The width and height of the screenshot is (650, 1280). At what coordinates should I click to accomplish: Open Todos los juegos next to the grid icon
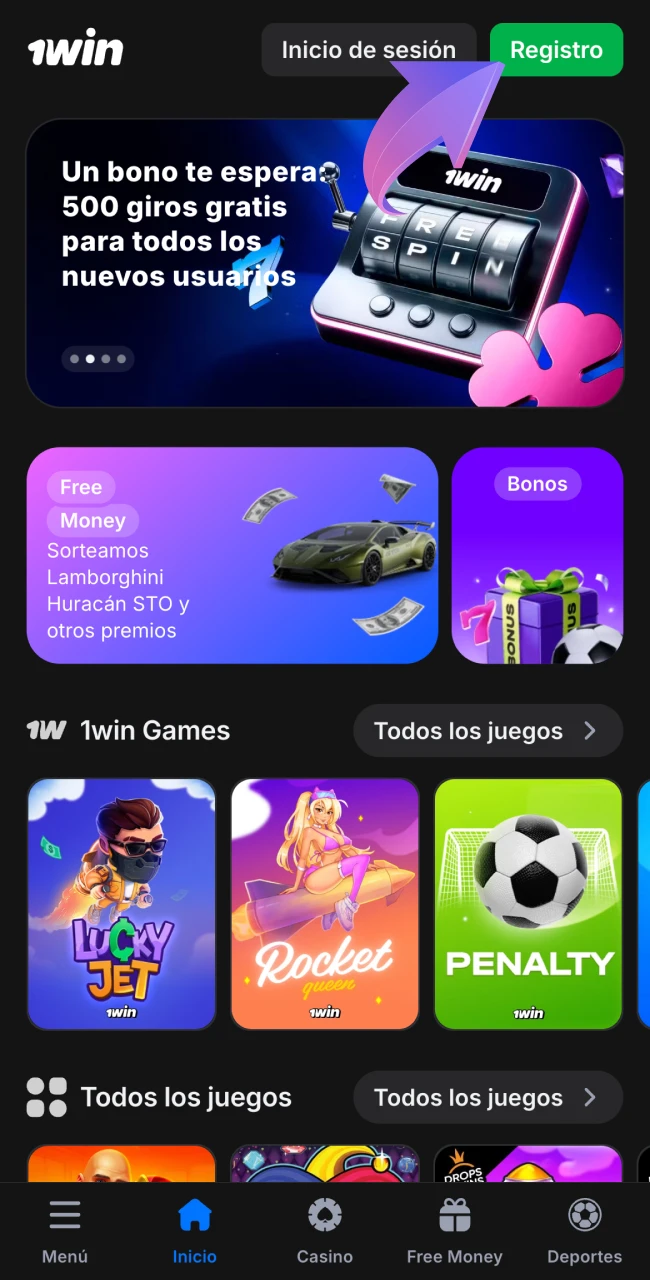click(488, 1098)
